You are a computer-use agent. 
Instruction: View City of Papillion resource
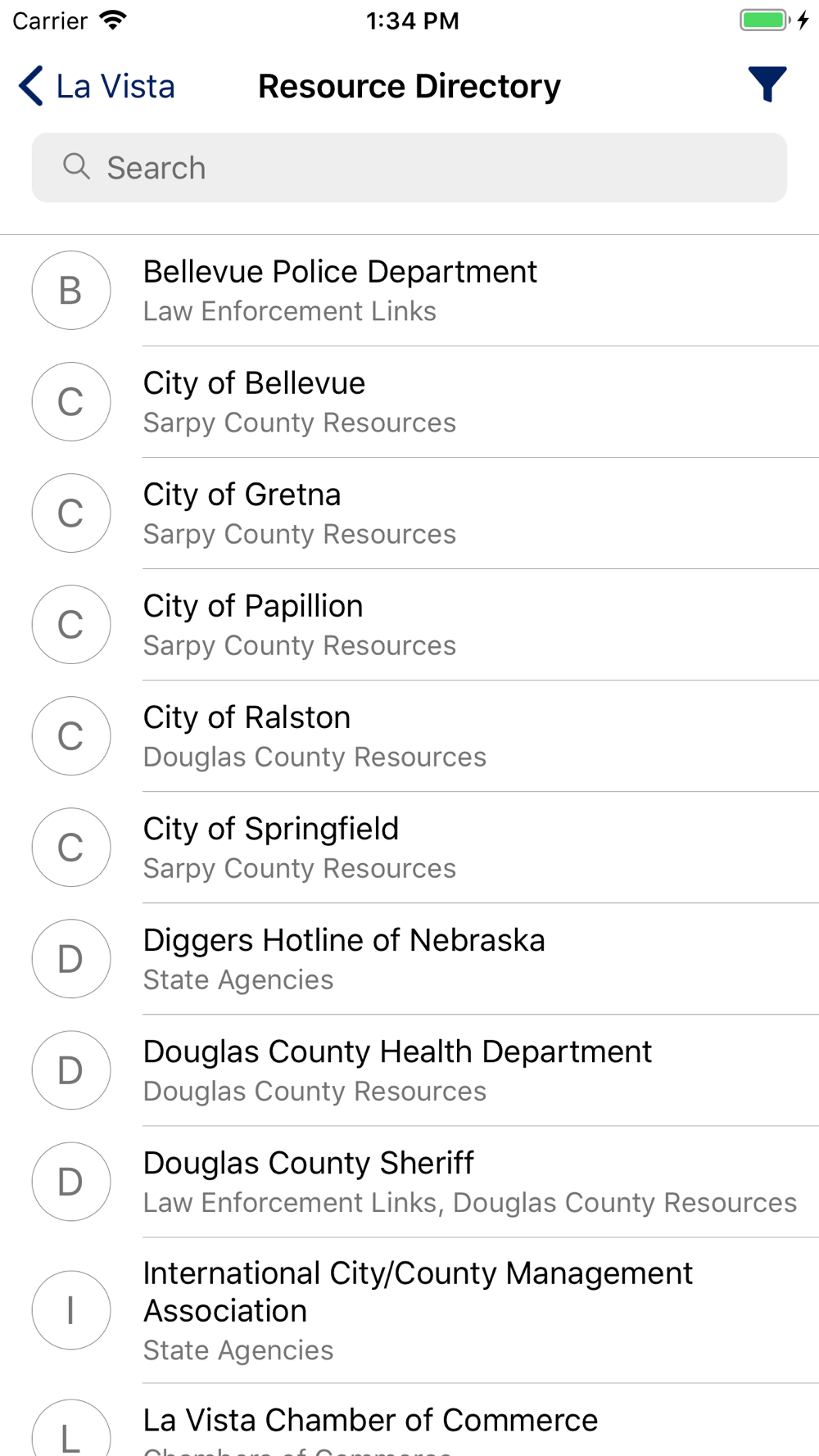coord(409,625)
